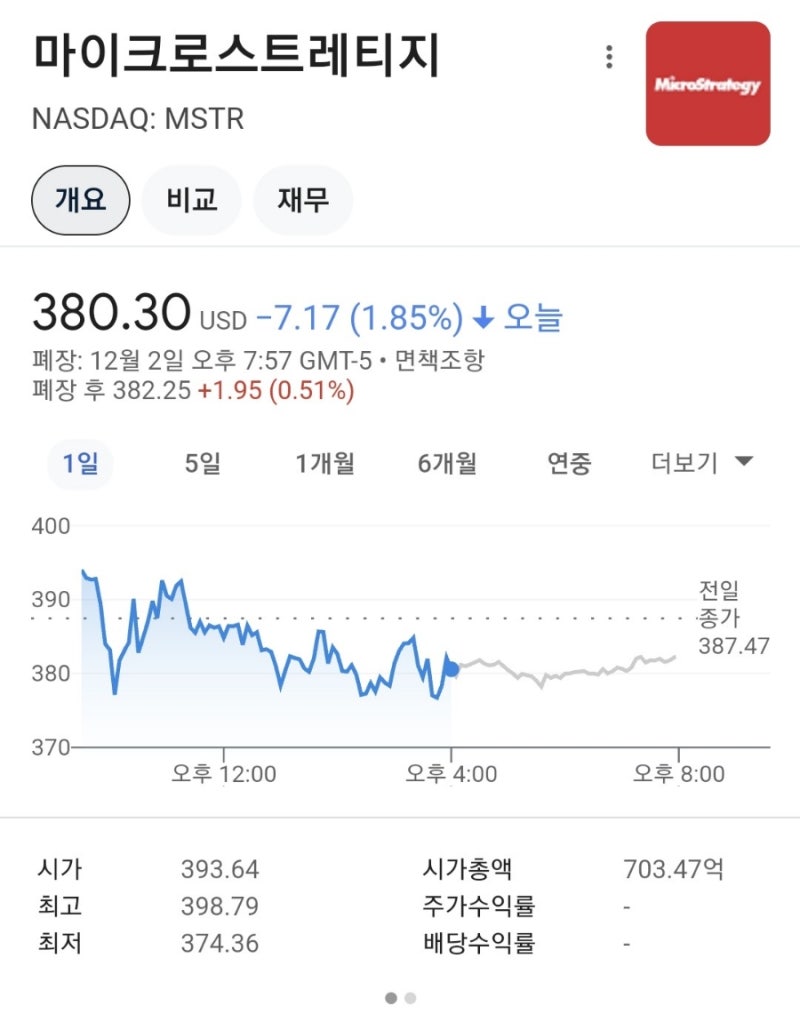Open the 재무 tab
Viewport: 800px width, 1030px height.
pos(303,199)
